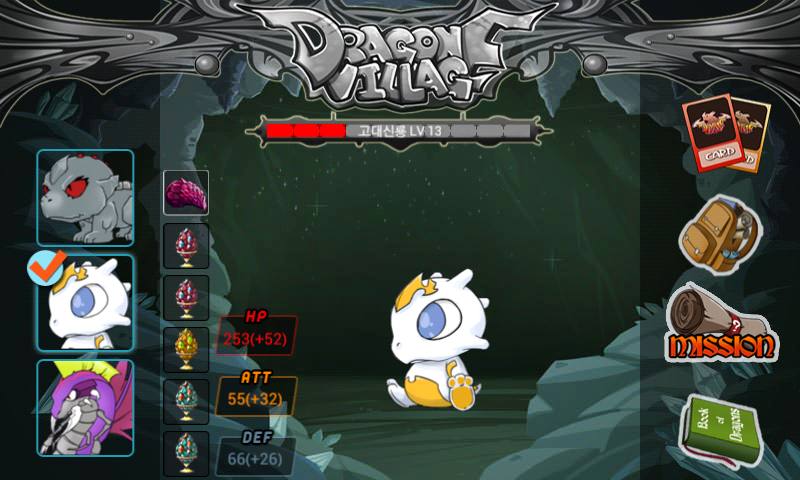Tap the white dragon in the cave
The width and height of the screenshot is (800, 480).
tap(435, 340)
